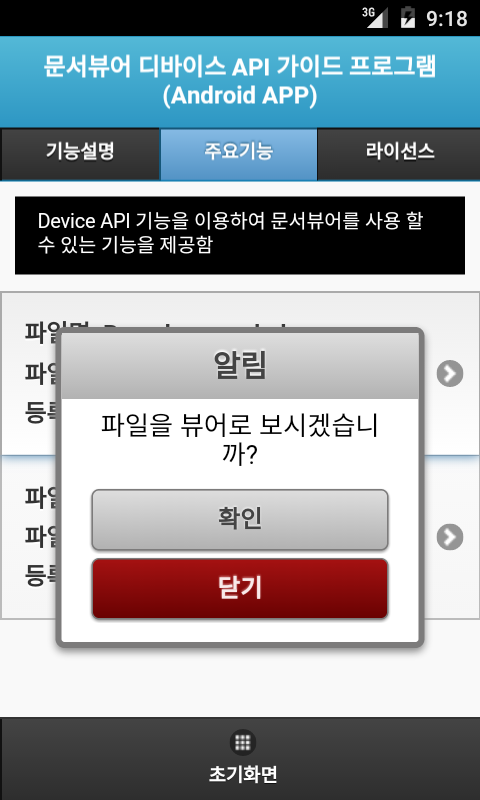Select the 주요기능 tab
The width and height of the screenshot is (480, 800).
click(x=239, y=154)
